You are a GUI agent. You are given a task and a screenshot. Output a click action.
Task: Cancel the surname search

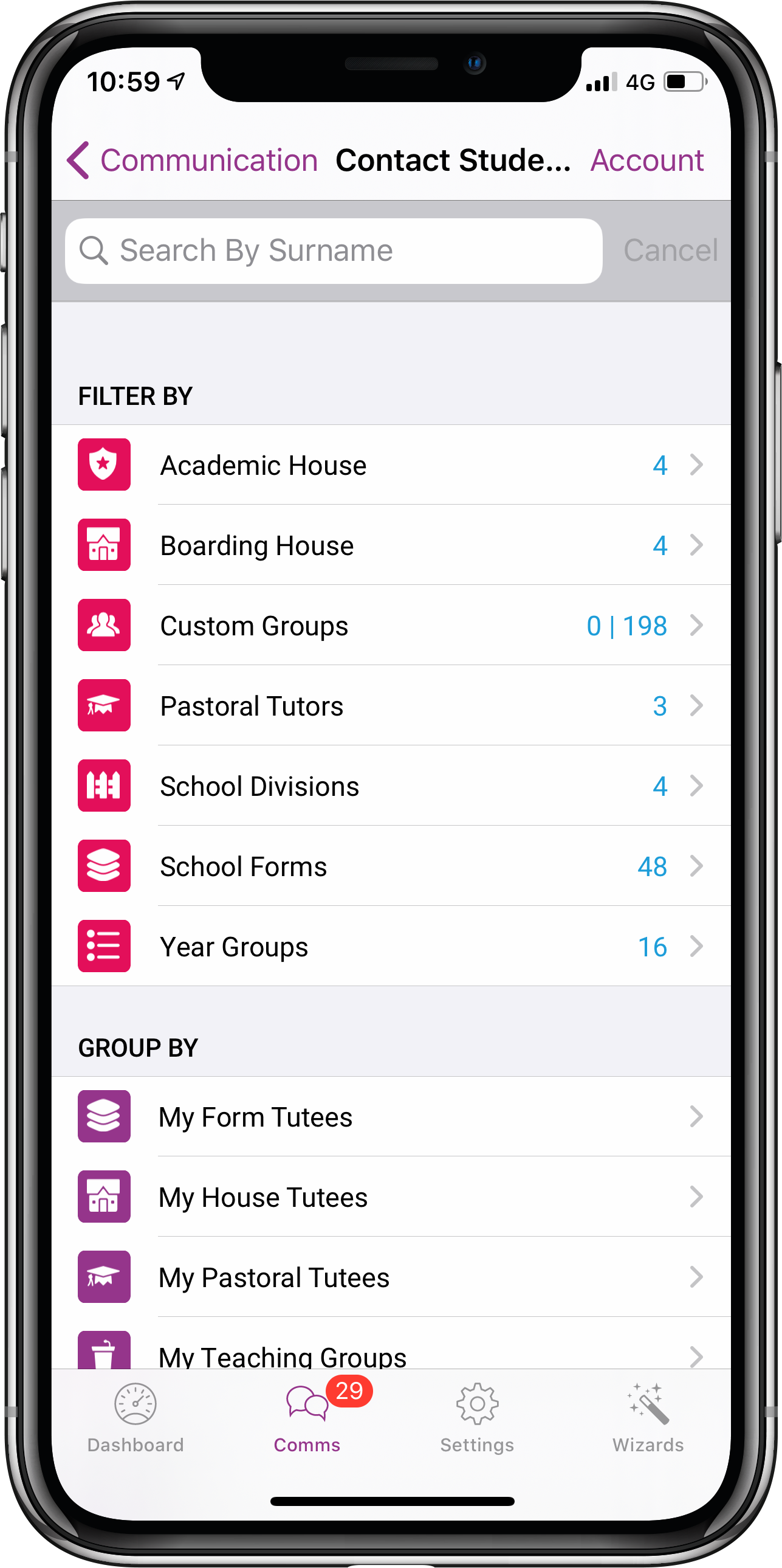pyautogui.click(x=671, y=250)
